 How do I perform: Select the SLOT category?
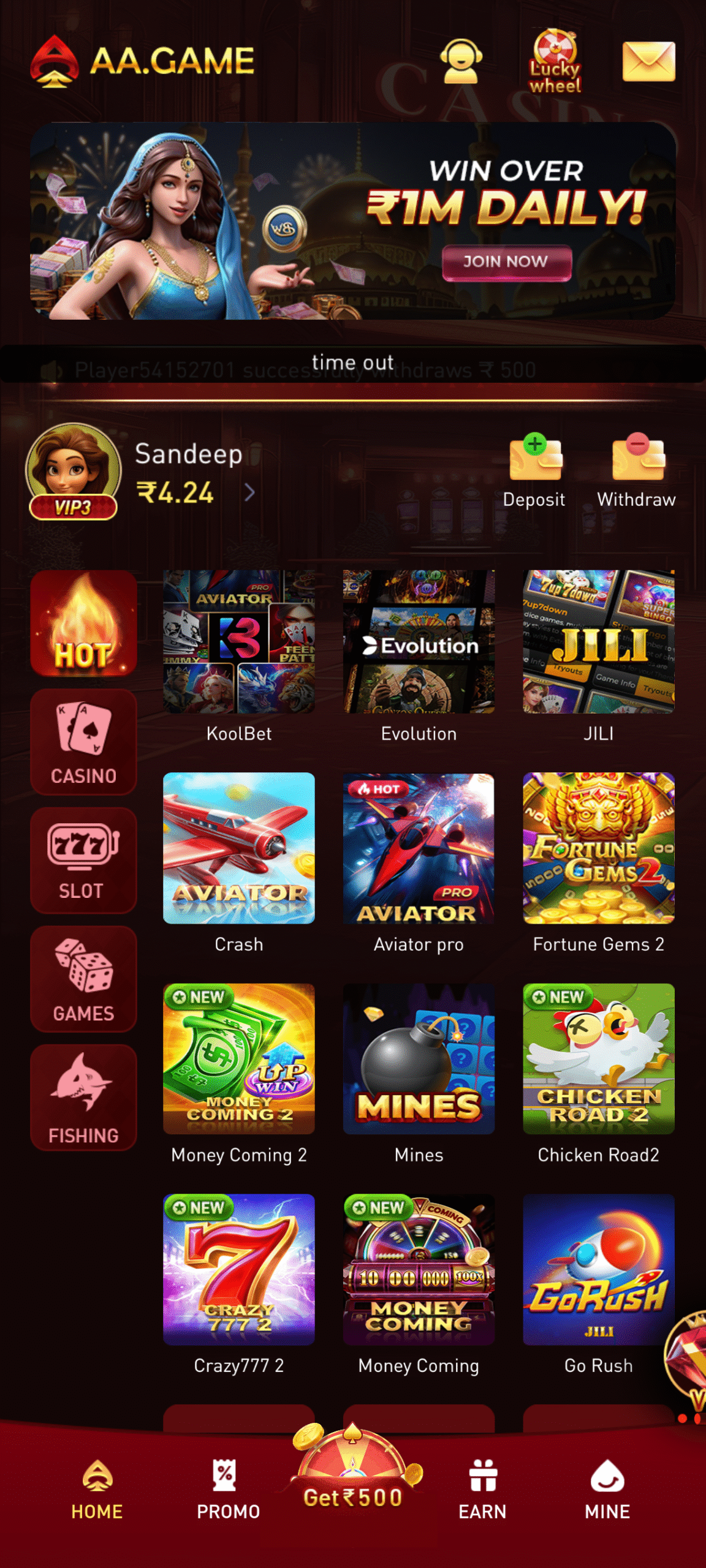(x=83, y=860)
